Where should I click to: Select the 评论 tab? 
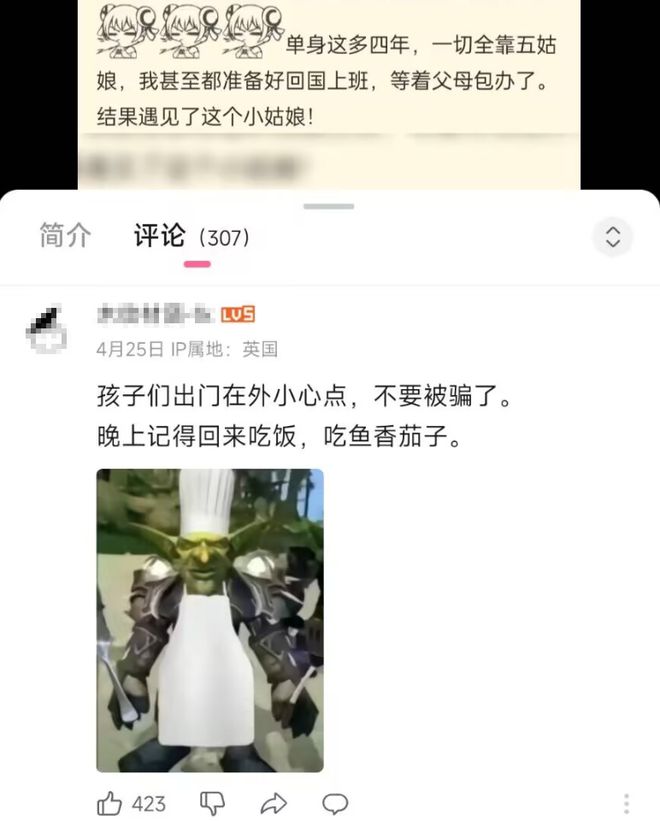point(160,236)
